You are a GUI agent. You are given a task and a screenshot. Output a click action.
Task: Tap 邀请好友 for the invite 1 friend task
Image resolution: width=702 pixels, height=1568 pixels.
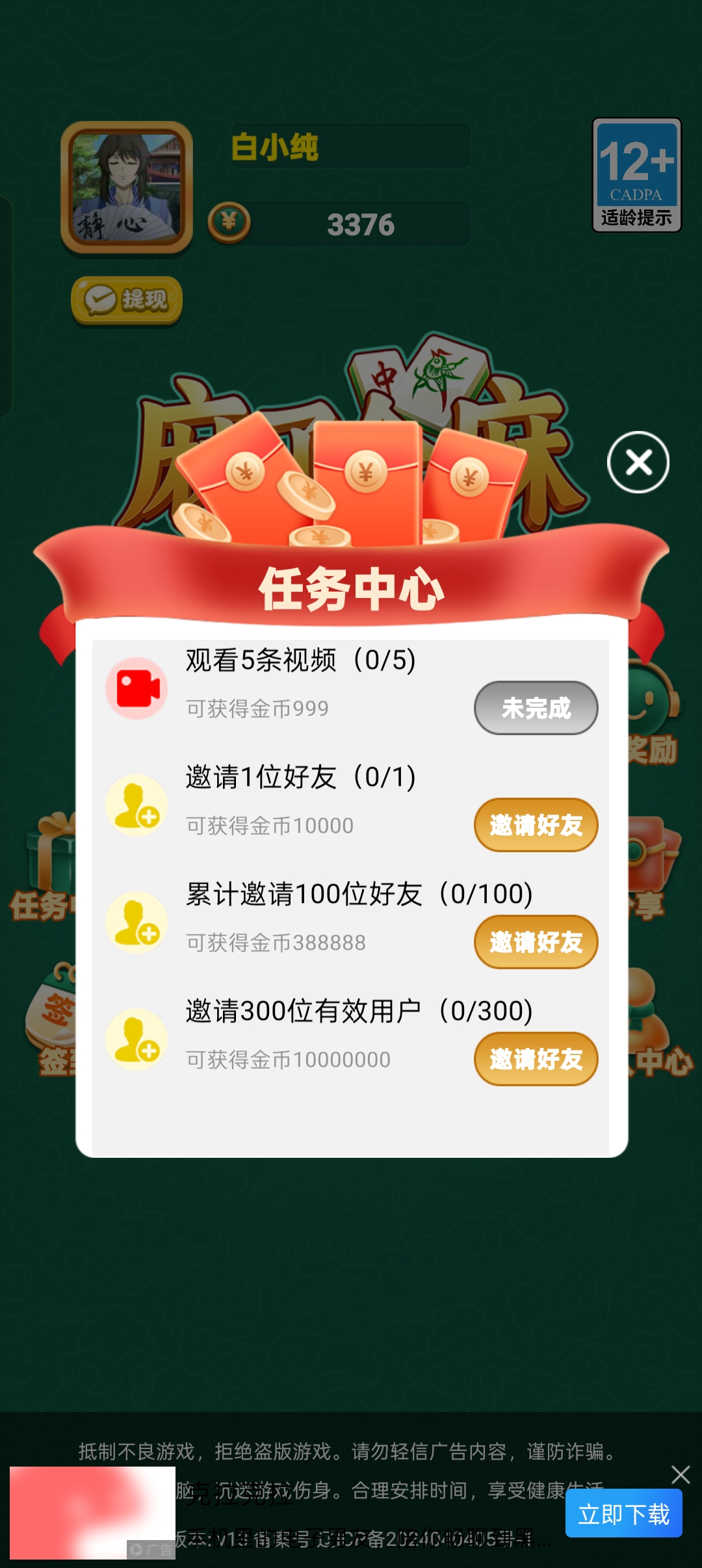[536, 825]
